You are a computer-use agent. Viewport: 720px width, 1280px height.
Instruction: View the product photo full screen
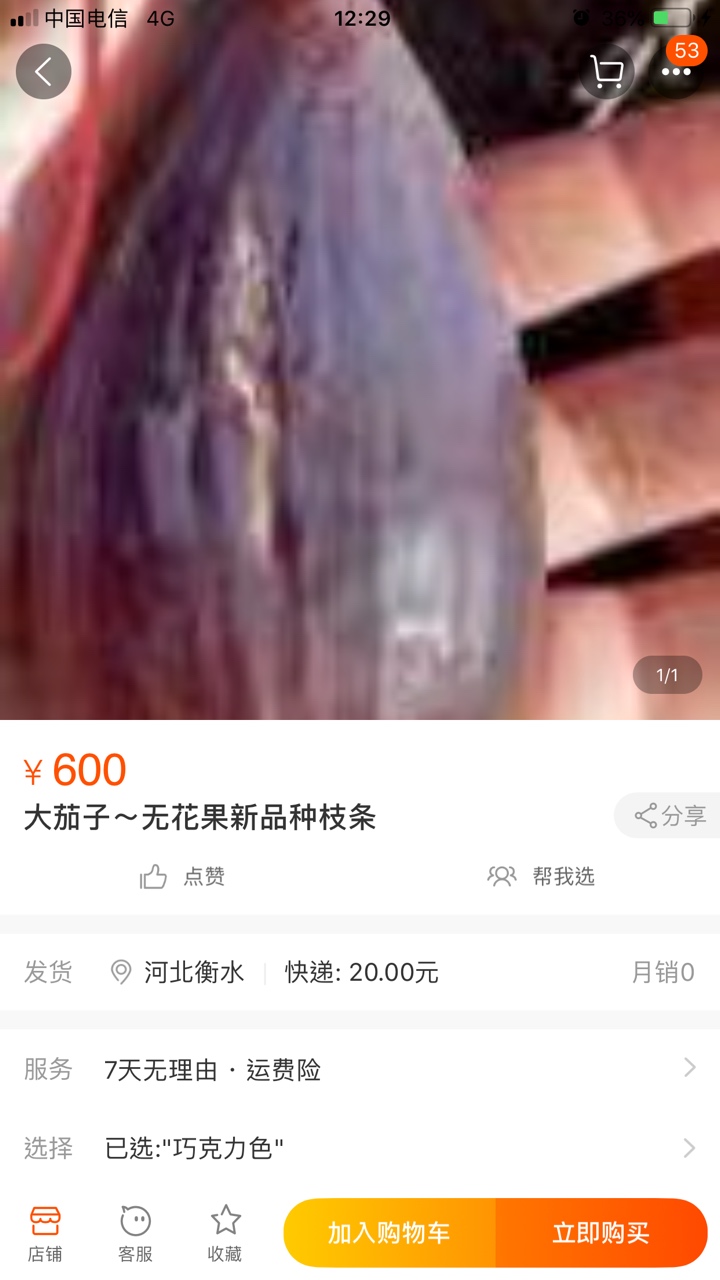360,380
